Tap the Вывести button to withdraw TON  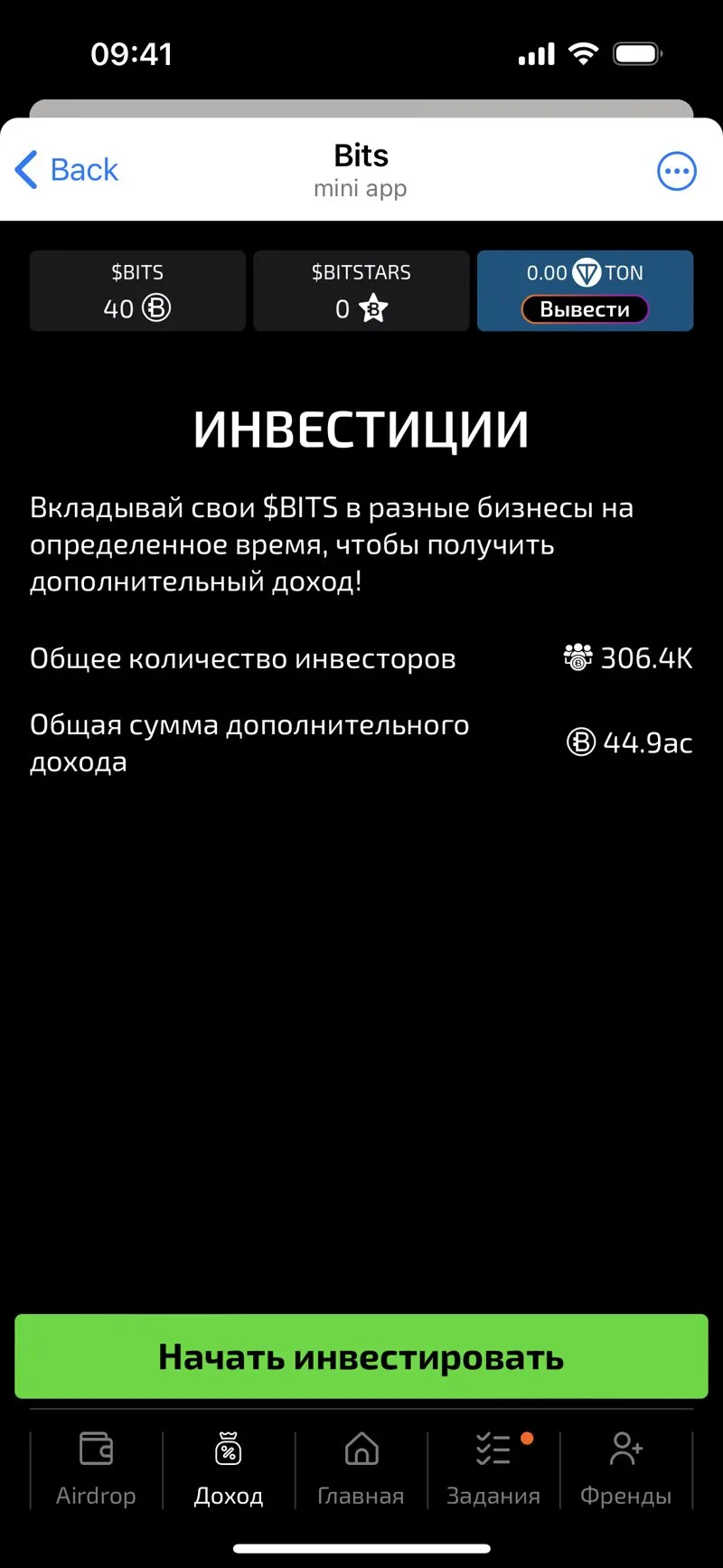point(585,309)
